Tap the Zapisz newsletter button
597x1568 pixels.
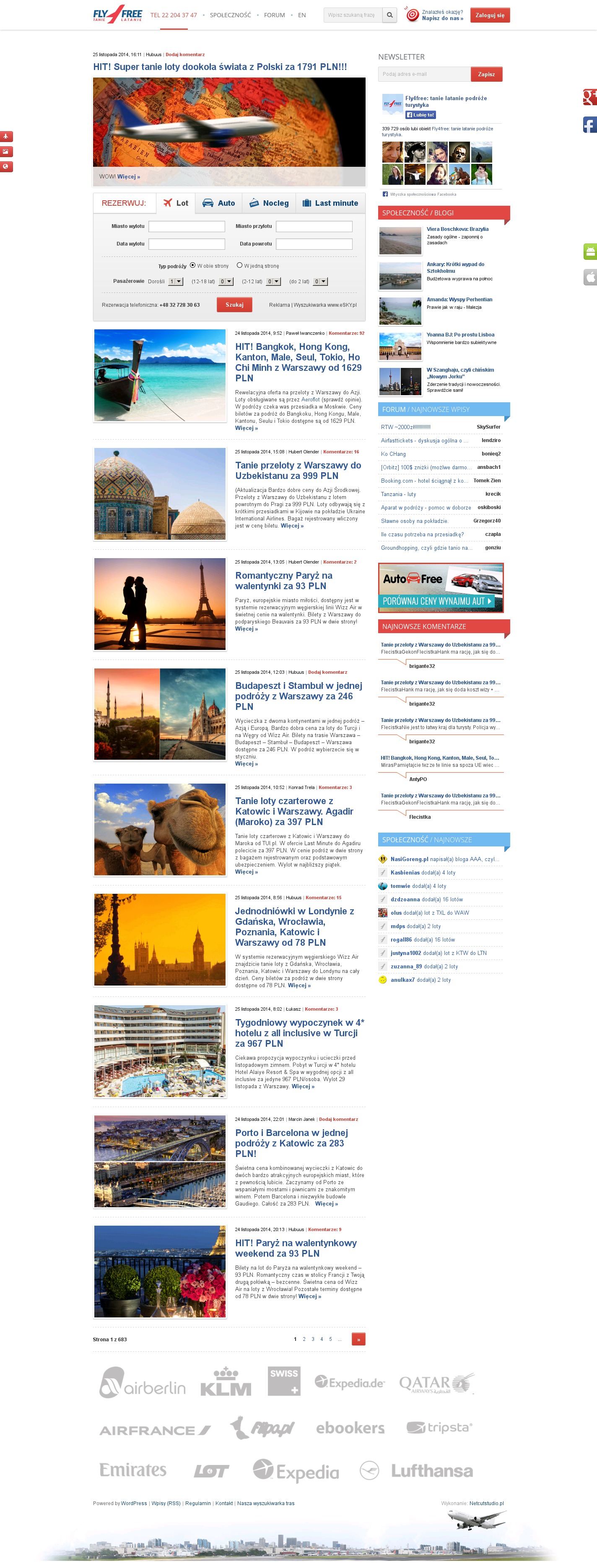pos(486,74)
